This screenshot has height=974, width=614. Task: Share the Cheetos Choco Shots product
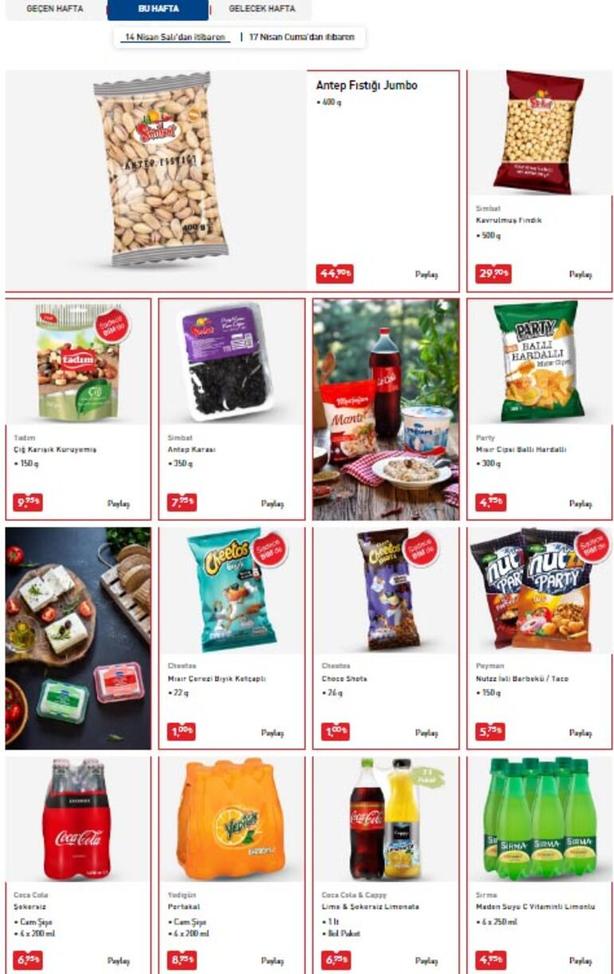(426, 733)
